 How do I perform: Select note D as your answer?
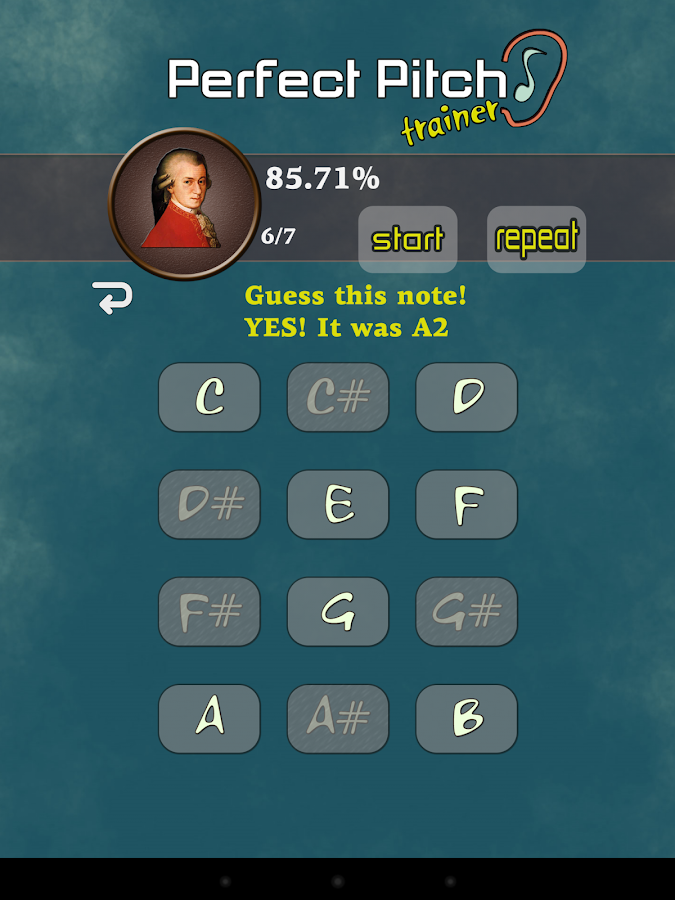coord(466,397)
